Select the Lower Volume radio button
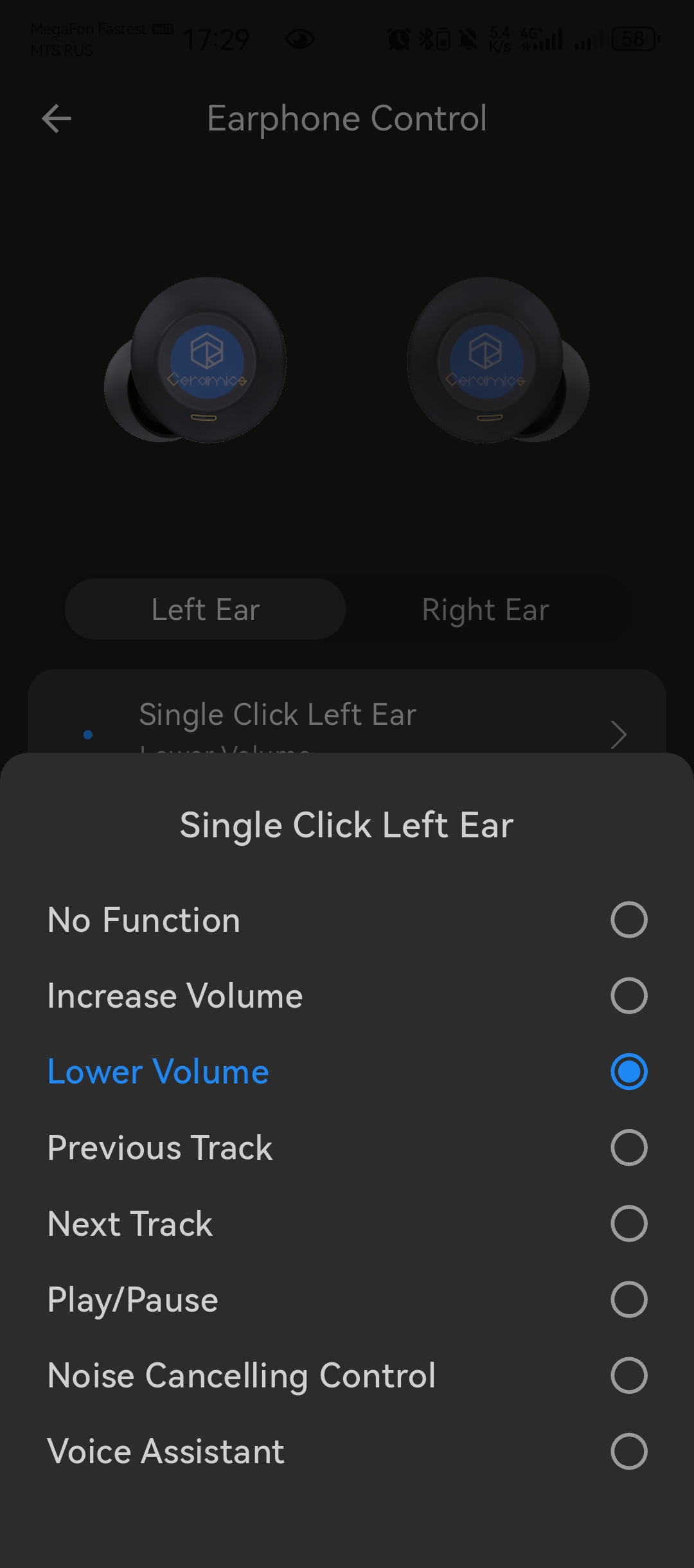Image resolution: width=694 pixels, height=1568 pixels. click(x=628, y=1071)
